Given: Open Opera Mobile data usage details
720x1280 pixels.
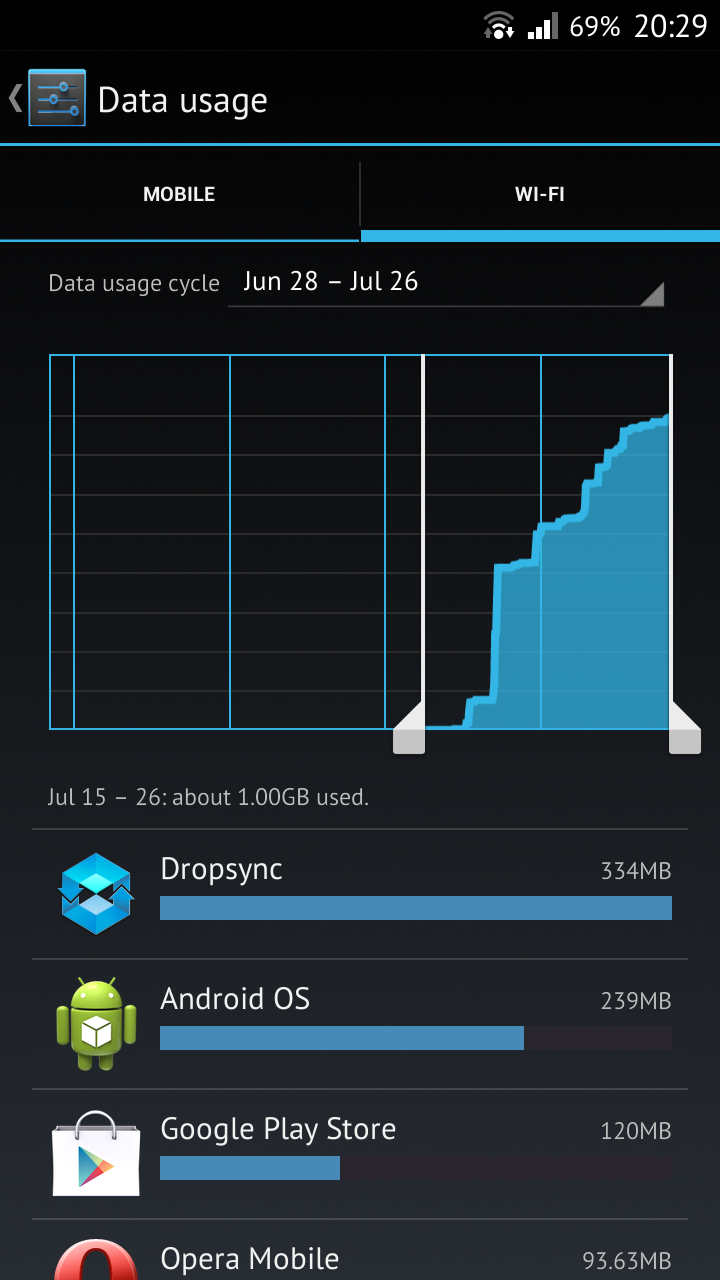Looking at the screenshot, I should coord(360,1250).
